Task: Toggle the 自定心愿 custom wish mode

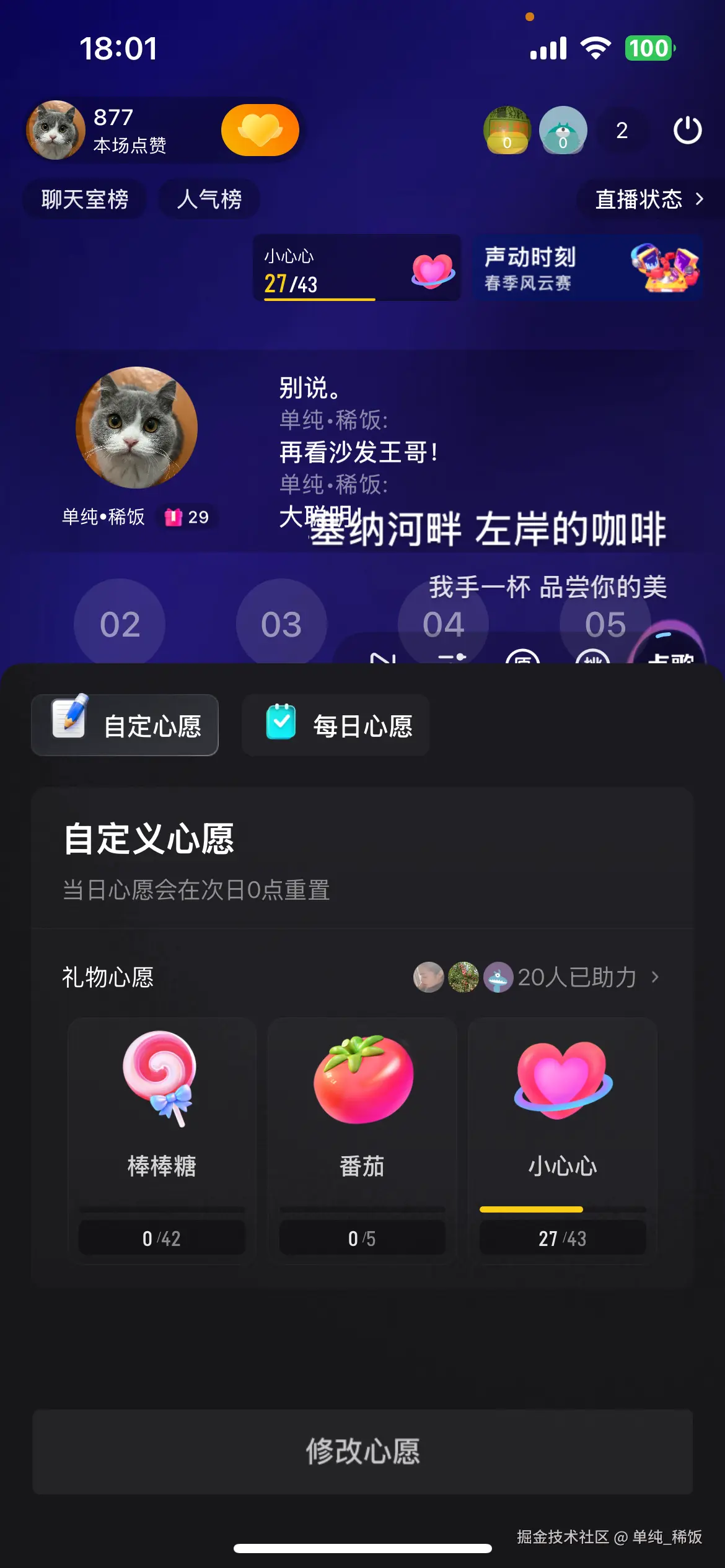Action: click(x=125, y=725)
